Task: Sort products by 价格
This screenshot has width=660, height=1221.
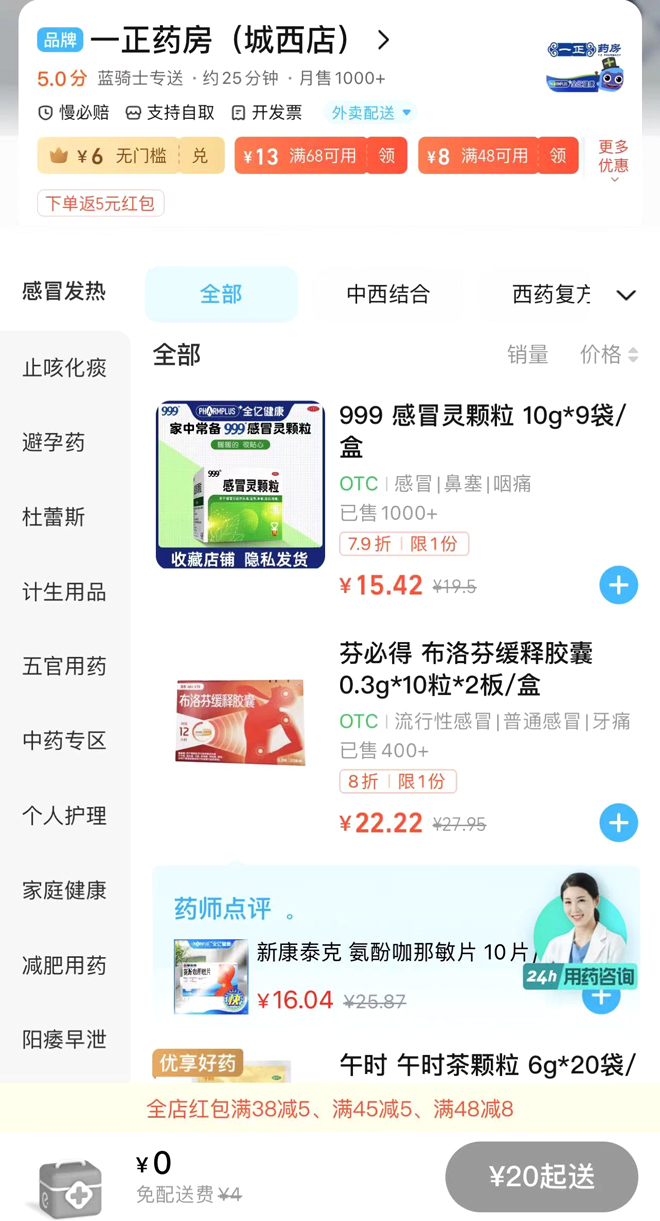Action: [608, 355]
